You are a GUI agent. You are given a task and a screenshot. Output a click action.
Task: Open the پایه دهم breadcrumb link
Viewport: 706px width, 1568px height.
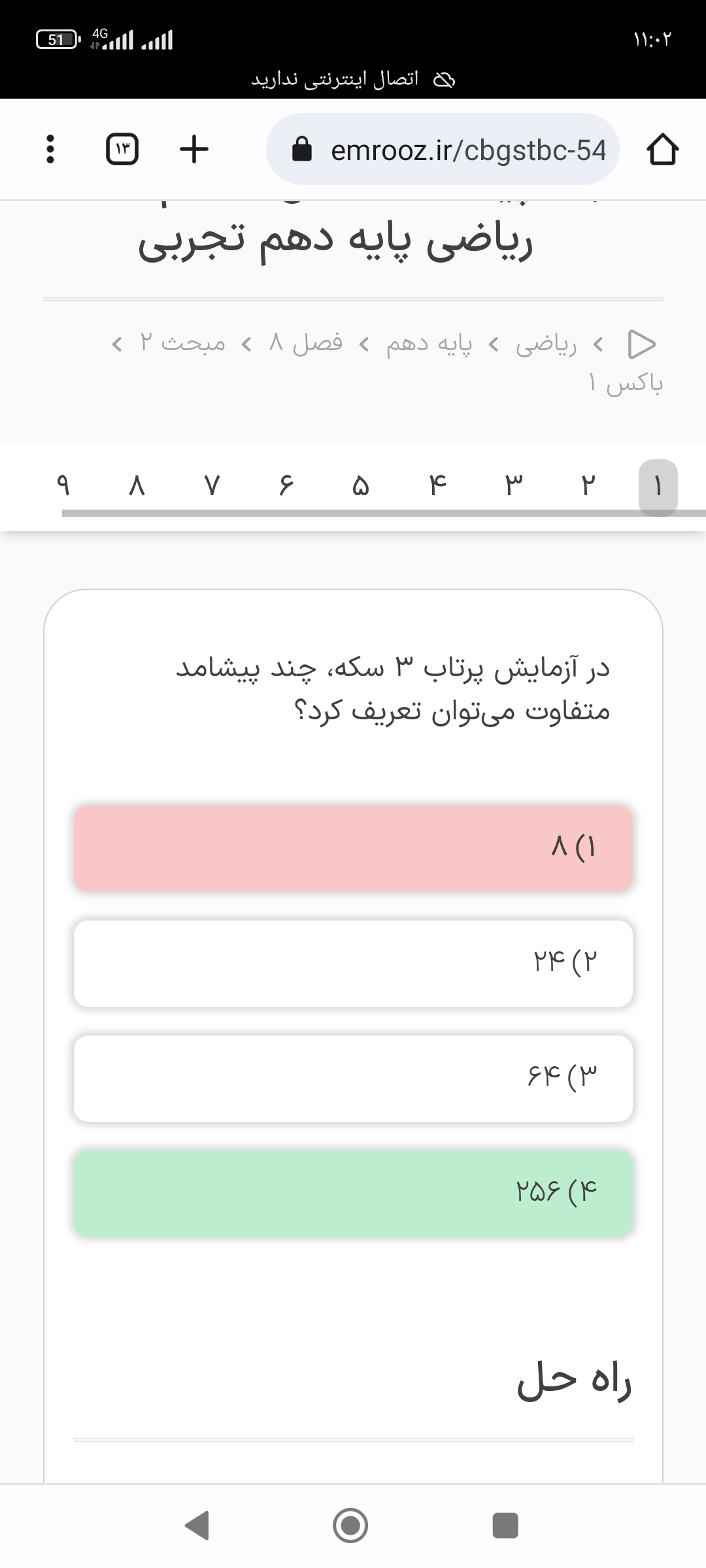coord(429,344)
